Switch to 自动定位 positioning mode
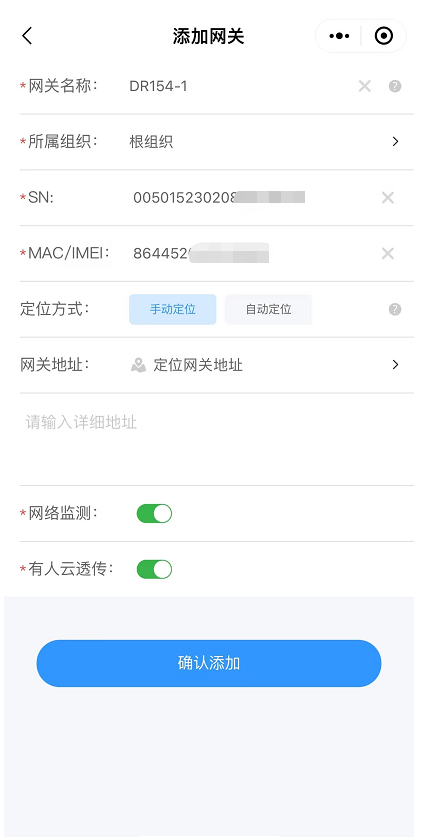Screen dimensions: 429x837 coord(268,310)
